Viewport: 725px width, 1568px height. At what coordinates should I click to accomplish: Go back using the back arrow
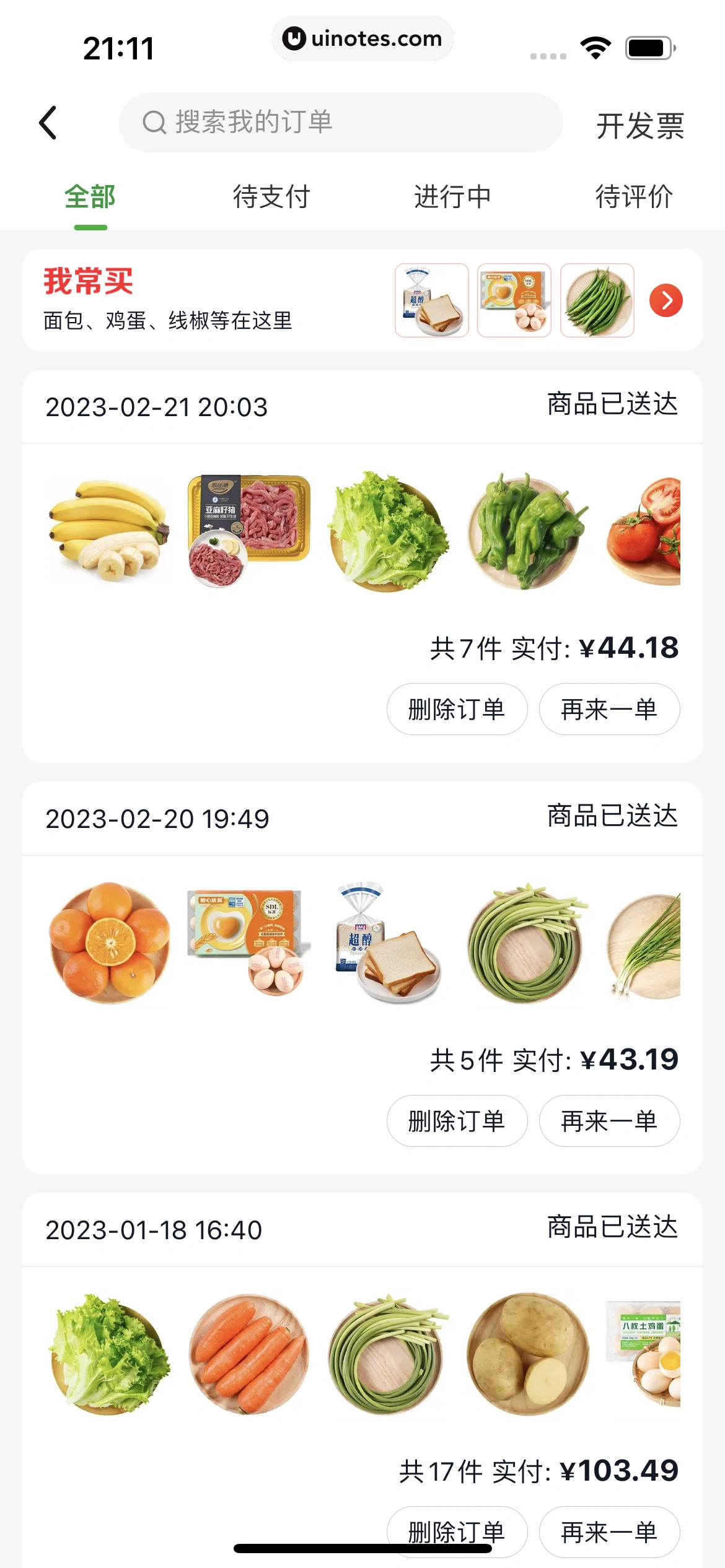coord(48,123)
